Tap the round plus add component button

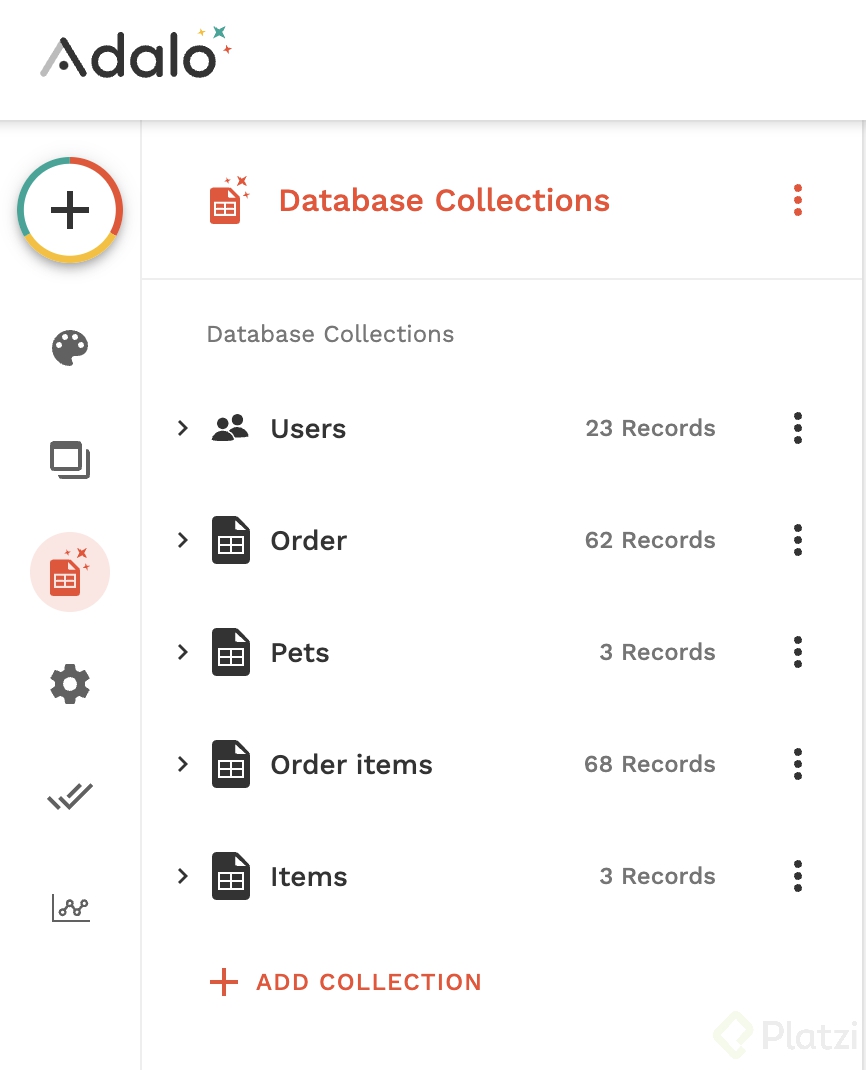[x=70, y=210]
